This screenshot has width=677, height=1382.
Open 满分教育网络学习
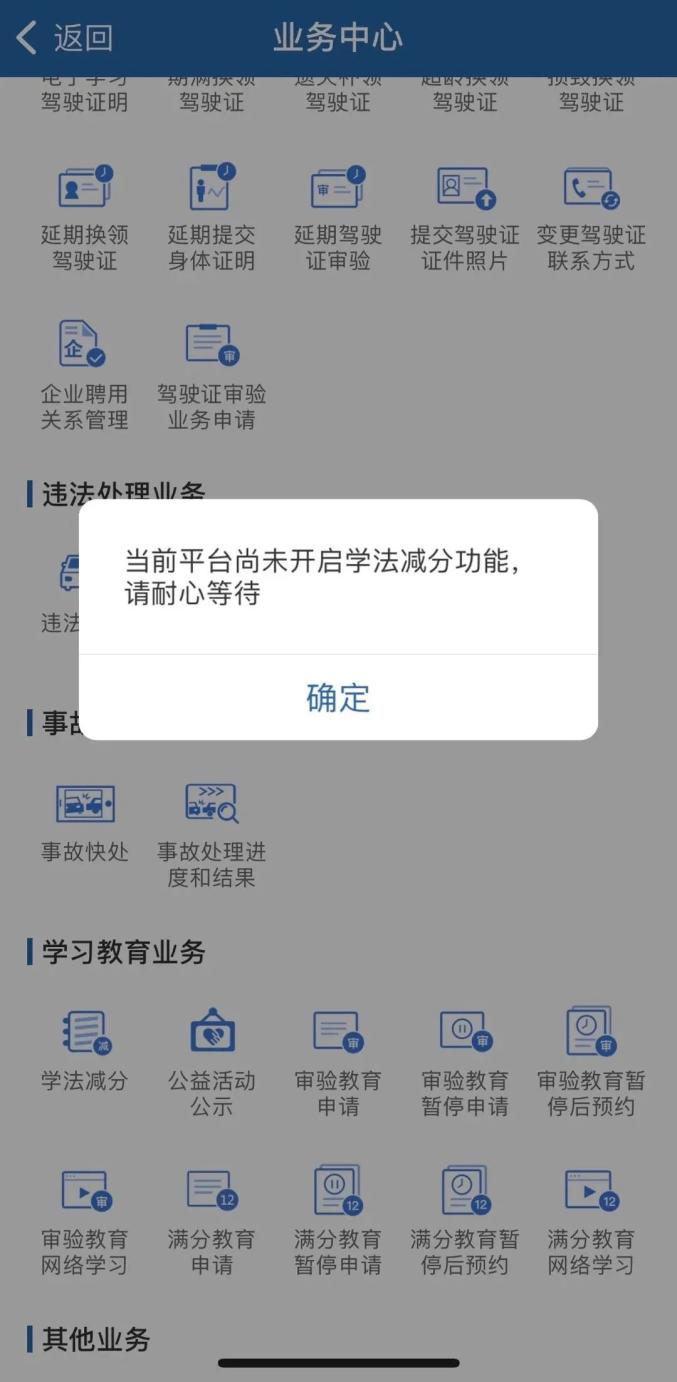pos(591,1220)
